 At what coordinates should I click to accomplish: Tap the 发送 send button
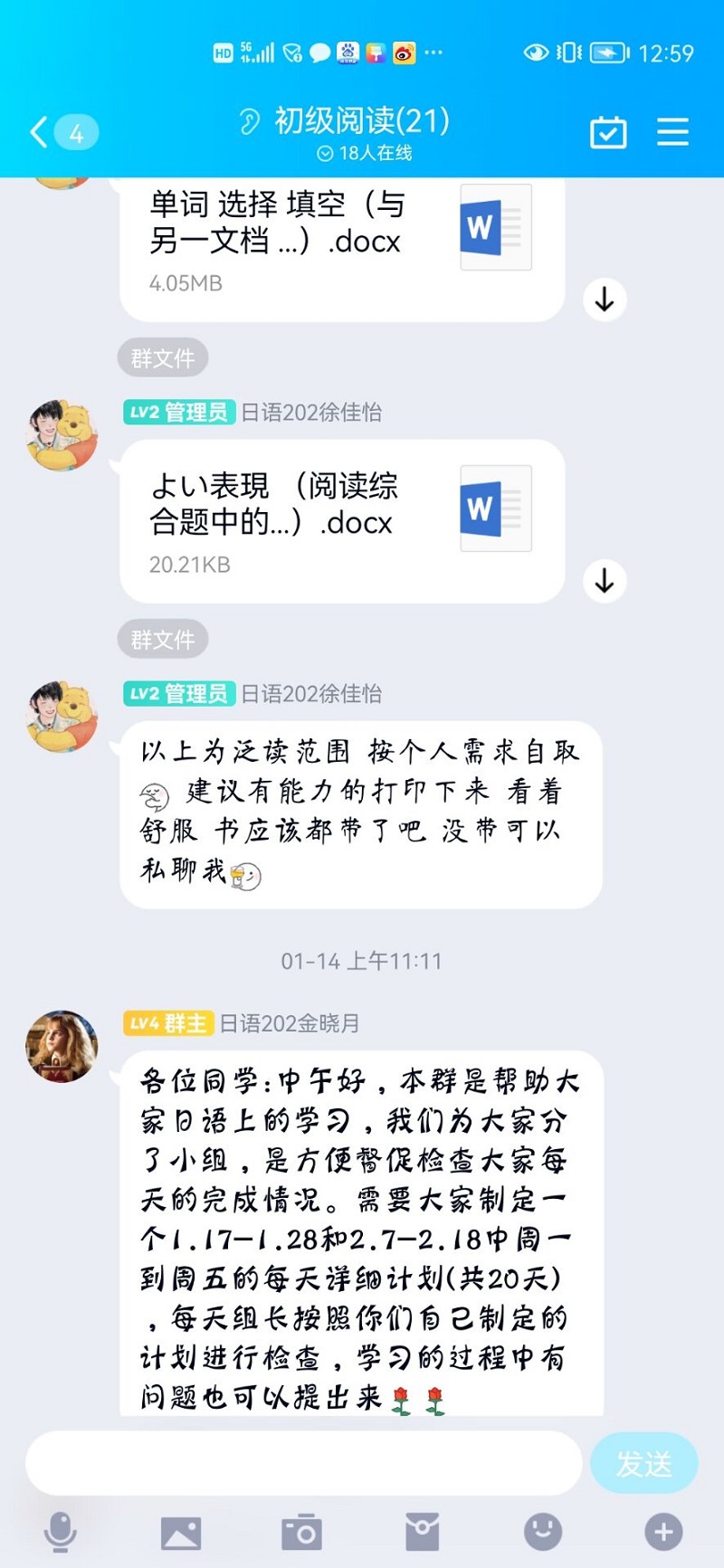[643, 1463]
